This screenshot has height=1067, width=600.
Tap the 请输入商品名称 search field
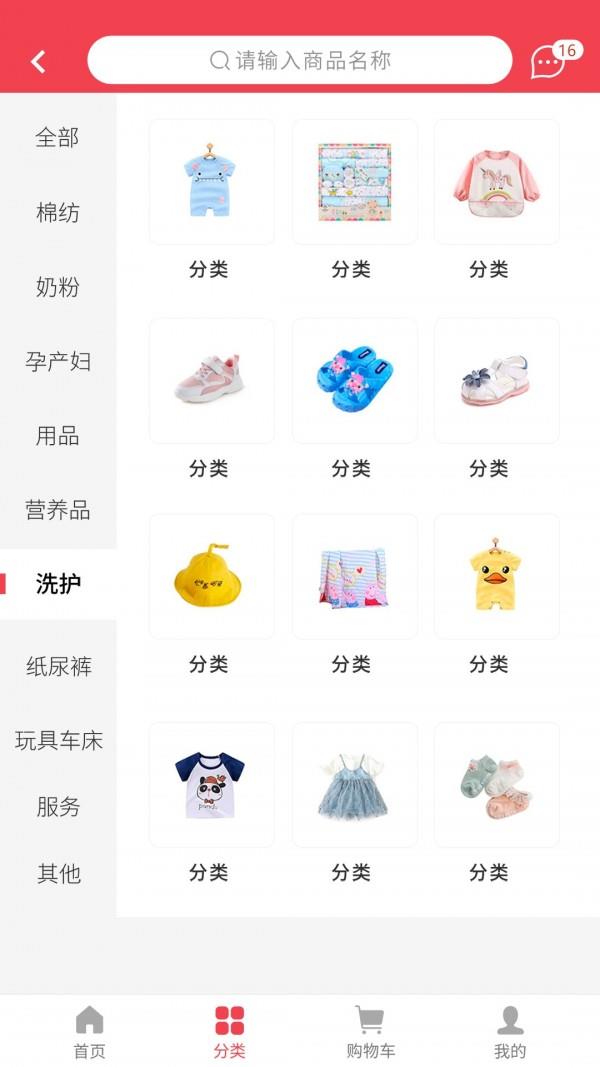(300, 60)
